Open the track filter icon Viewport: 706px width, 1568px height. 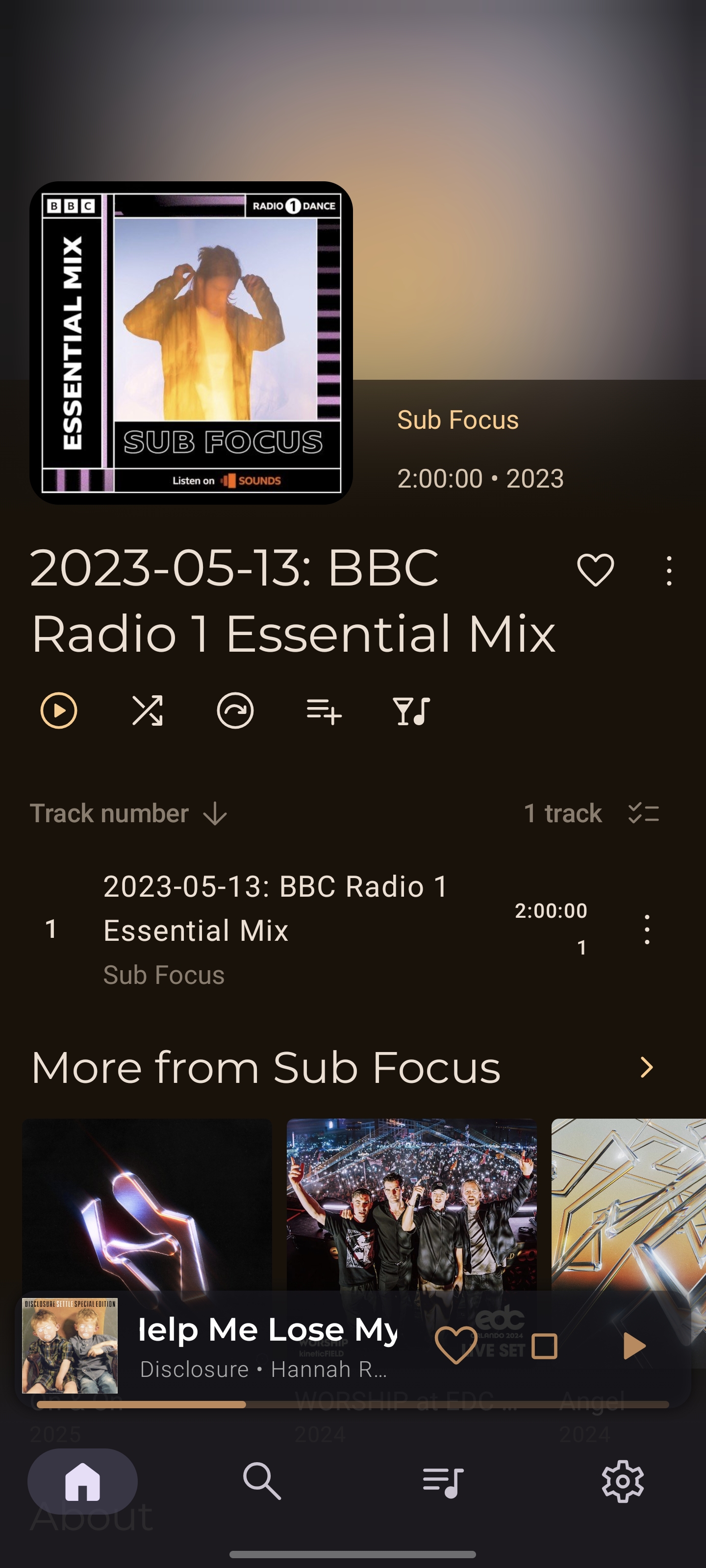pos(412,711)
